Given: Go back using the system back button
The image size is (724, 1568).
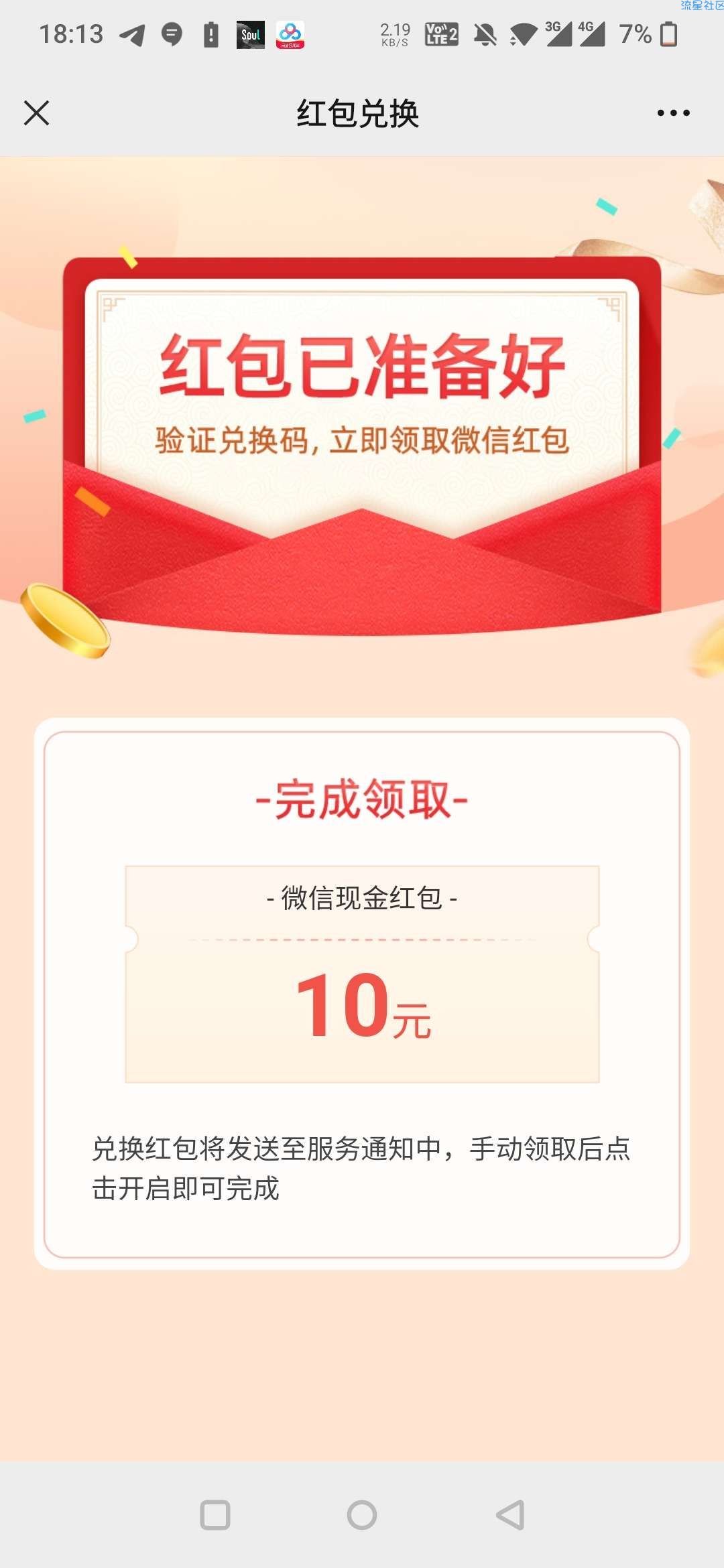Looking at the screenshot, I should 510,1514.
